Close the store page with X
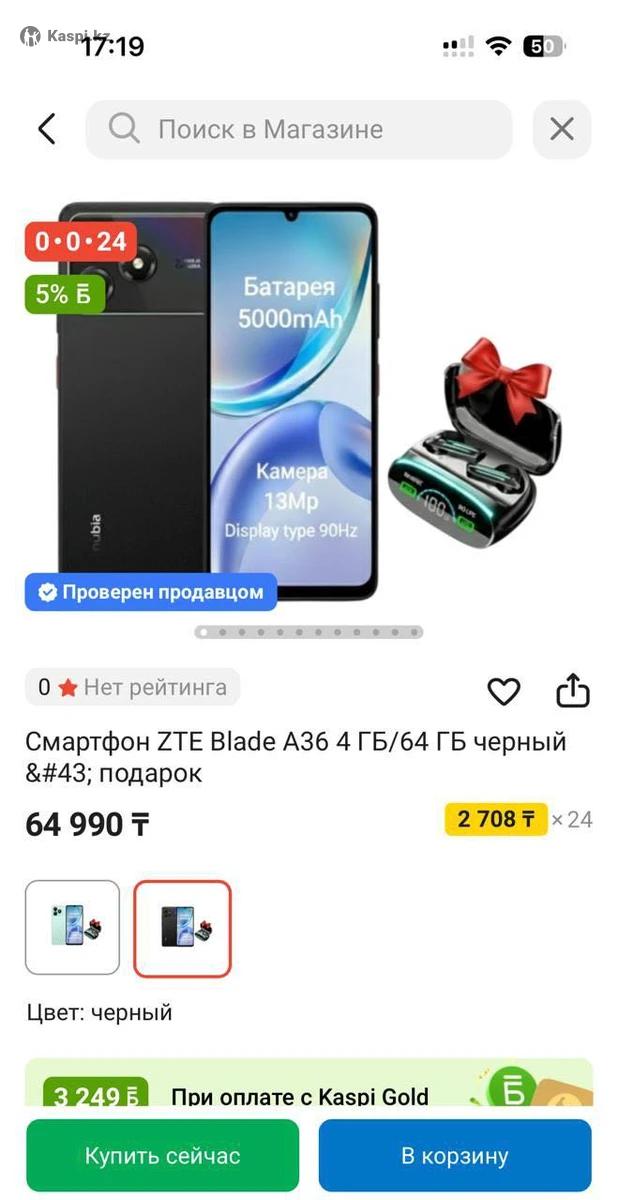This screenshot has width=618, height=1200. [x=562, y=129]
